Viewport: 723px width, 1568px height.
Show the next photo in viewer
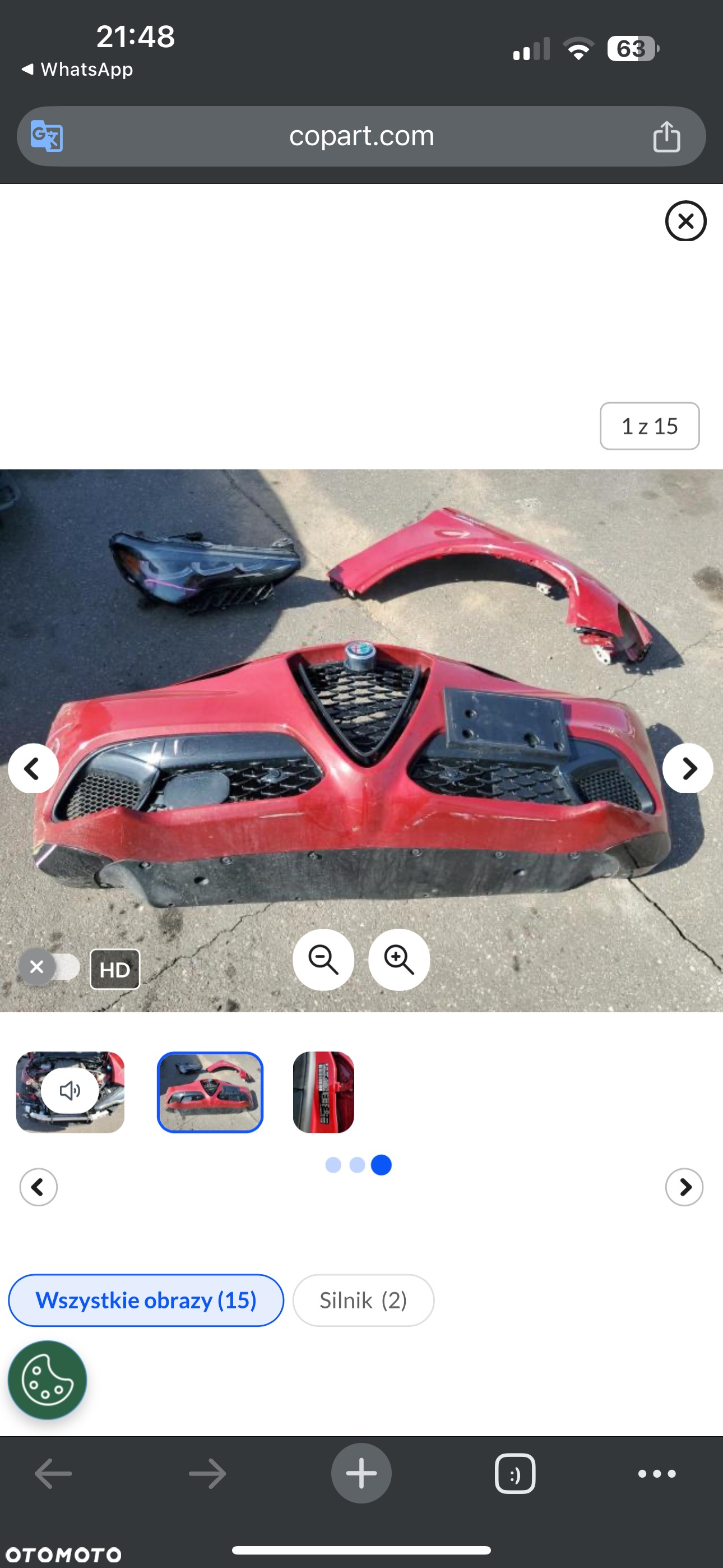pyautogui.click(x=688, y=768)
